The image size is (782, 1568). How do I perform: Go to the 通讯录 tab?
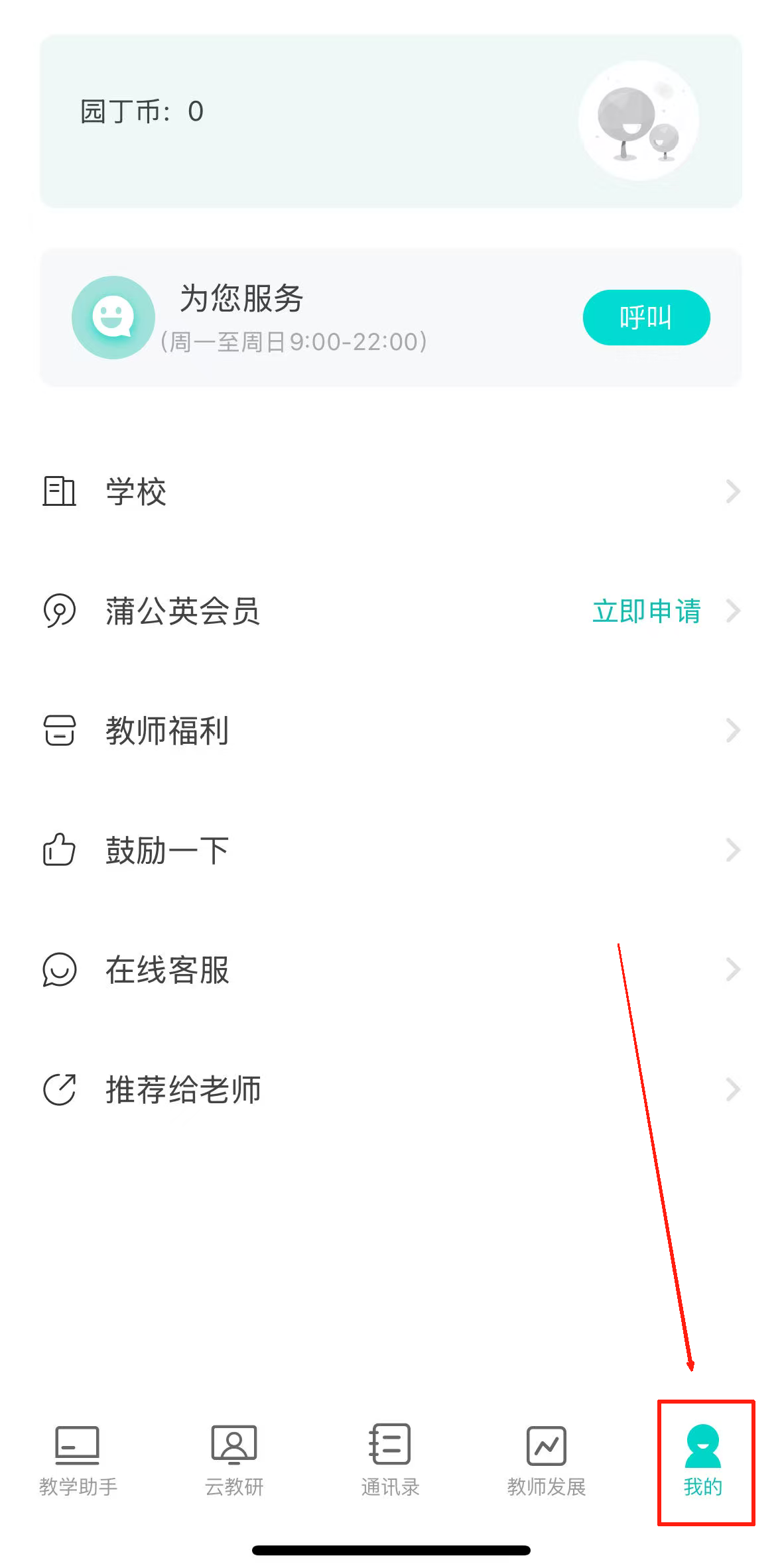click(x=390, y=1460)
